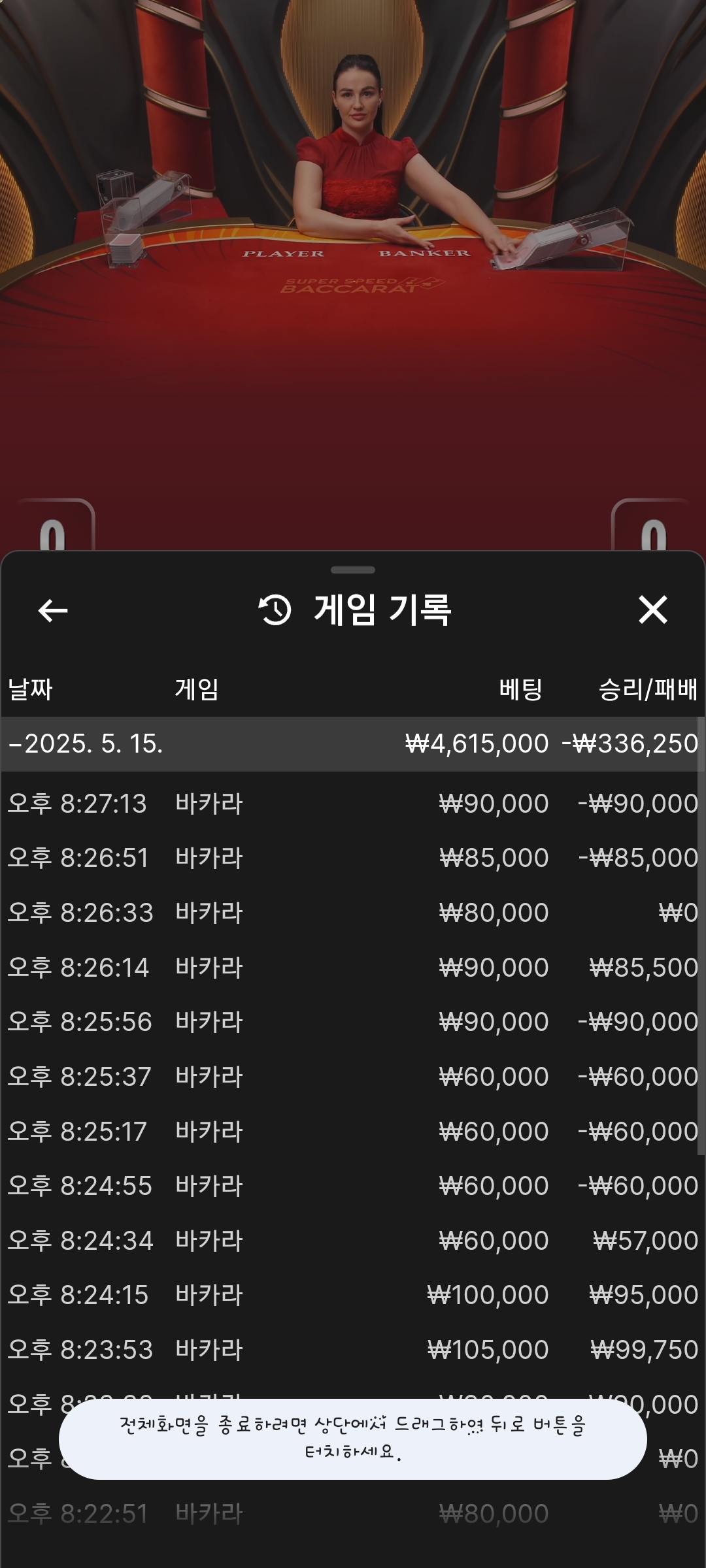Select the 오후 8:25:56 game entry

click(353, 1022)
